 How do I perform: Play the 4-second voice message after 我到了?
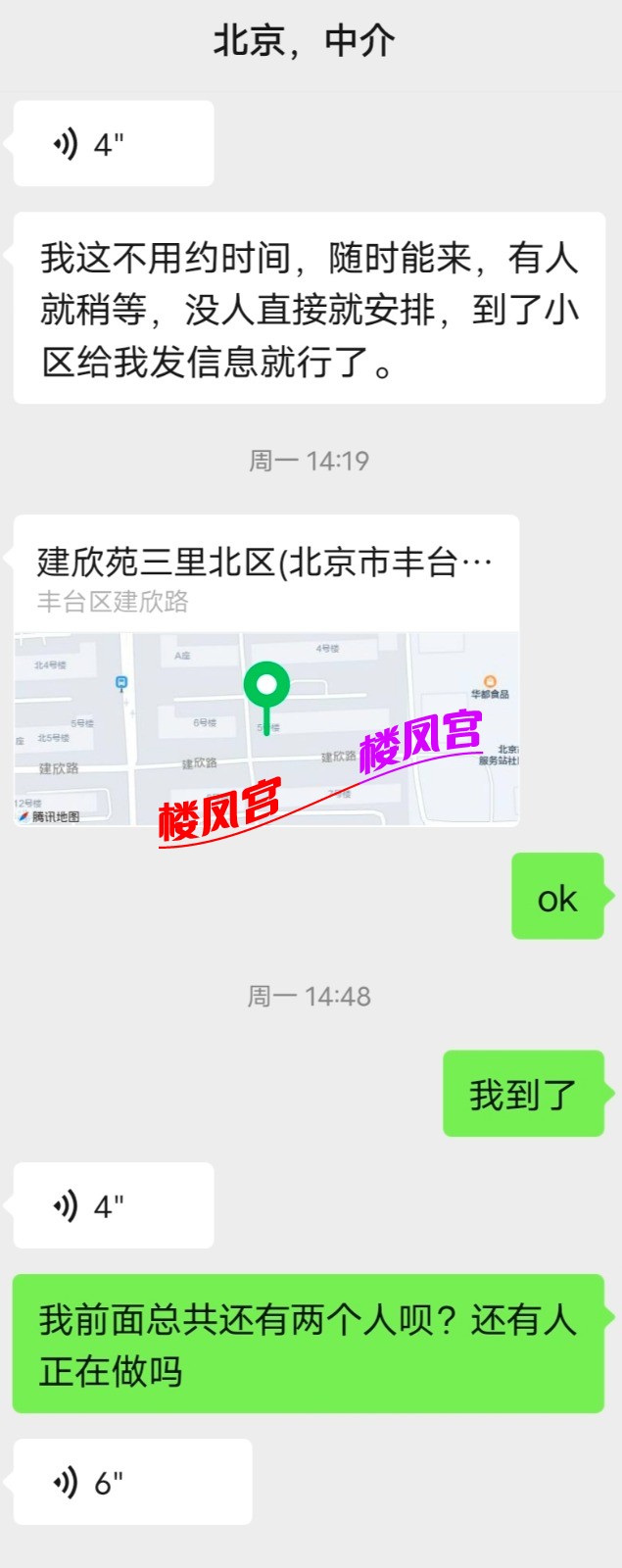point(114,1205)
